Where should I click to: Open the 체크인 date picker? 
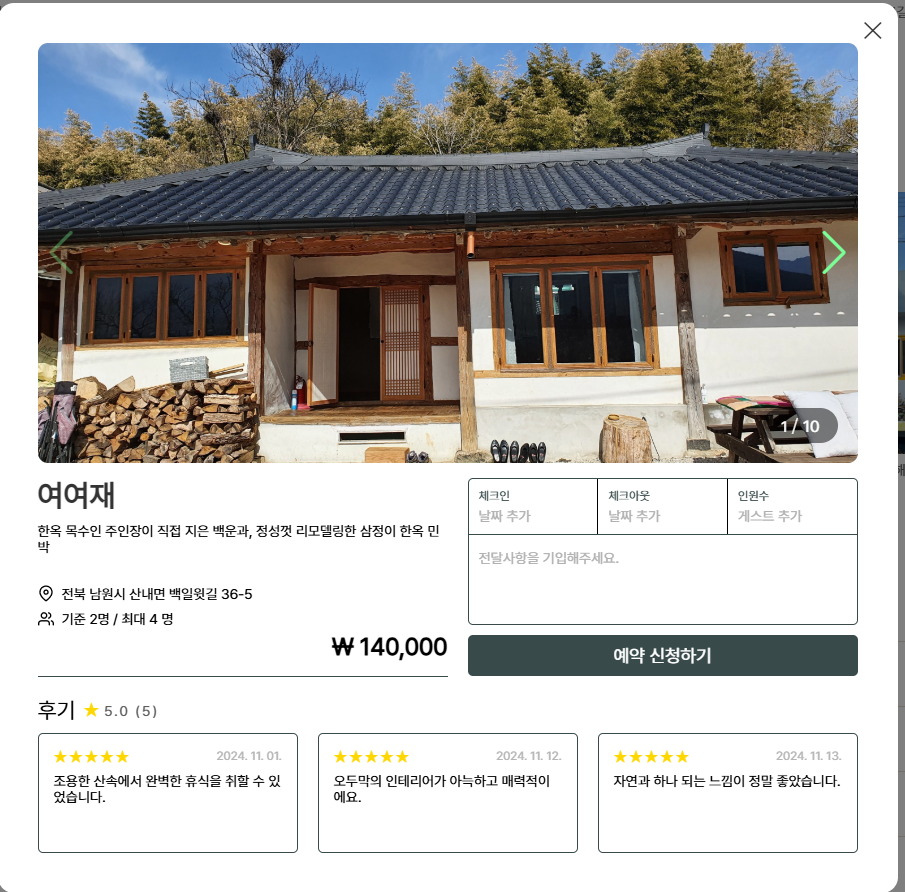(532, 507)
